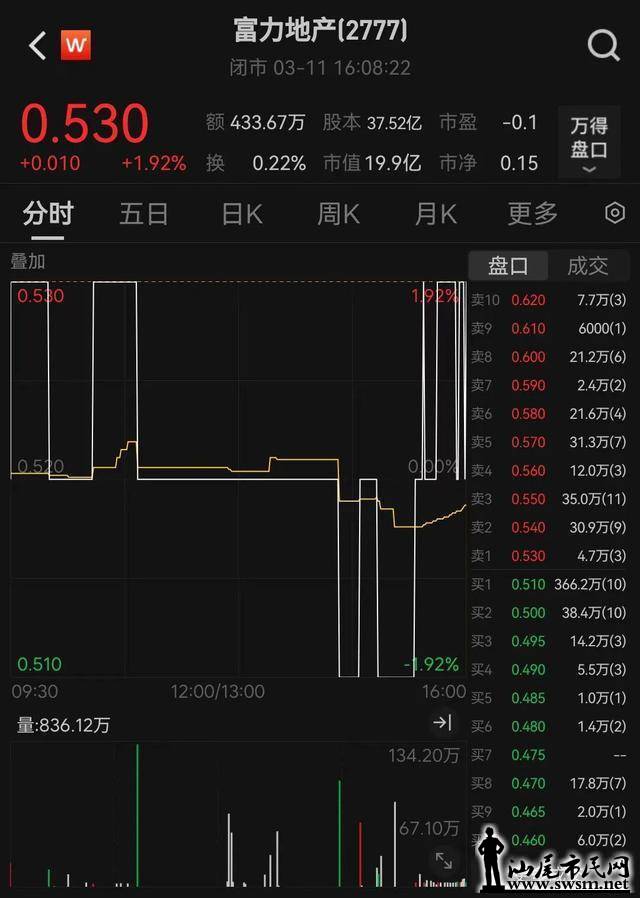Viewport: 640px width, 898px height.
Task: Select the 周K chart tab
Action: coord(338,213)
